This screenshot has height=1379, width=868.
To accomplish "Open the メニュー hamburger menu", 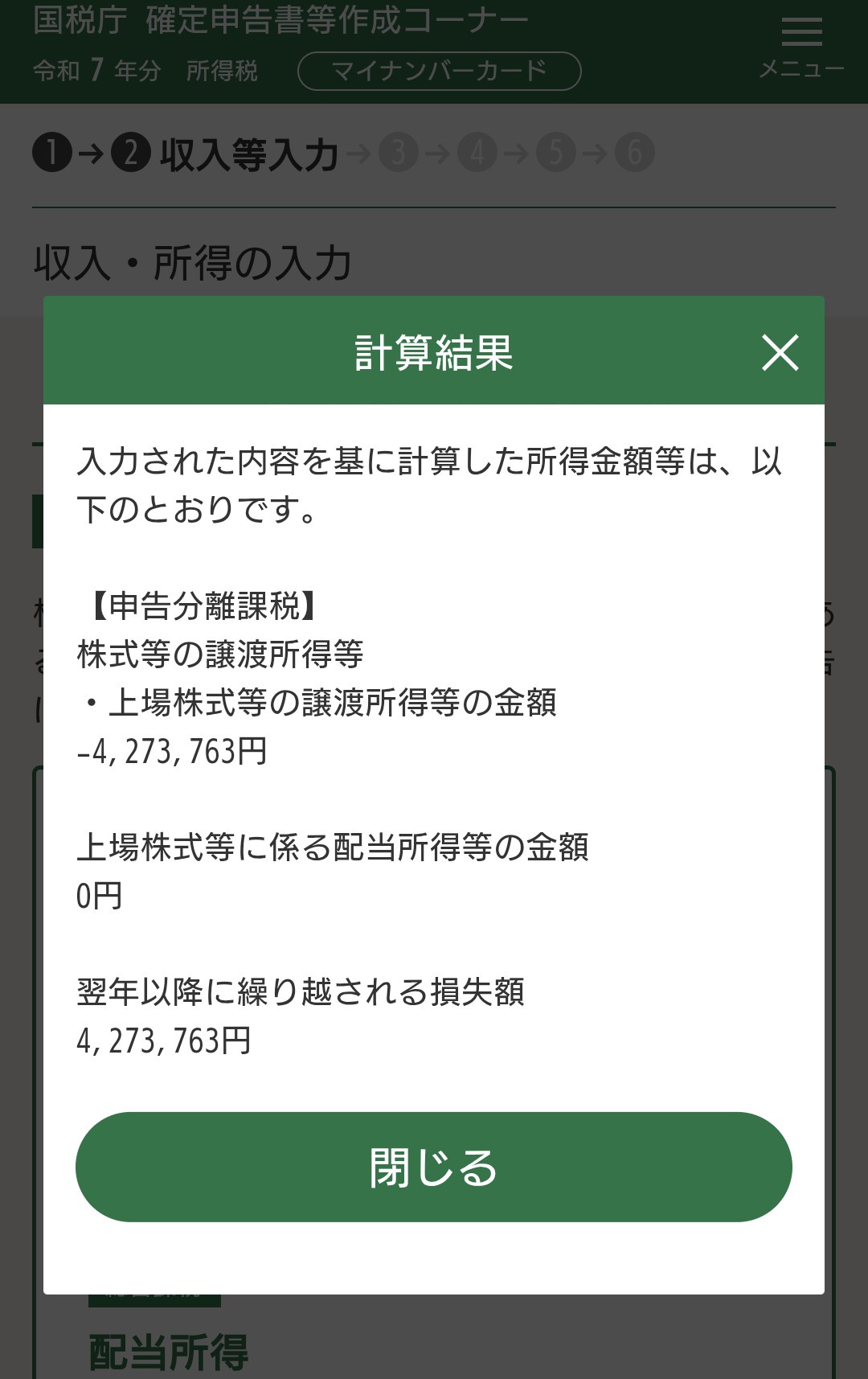I will [x=801, y=47].
